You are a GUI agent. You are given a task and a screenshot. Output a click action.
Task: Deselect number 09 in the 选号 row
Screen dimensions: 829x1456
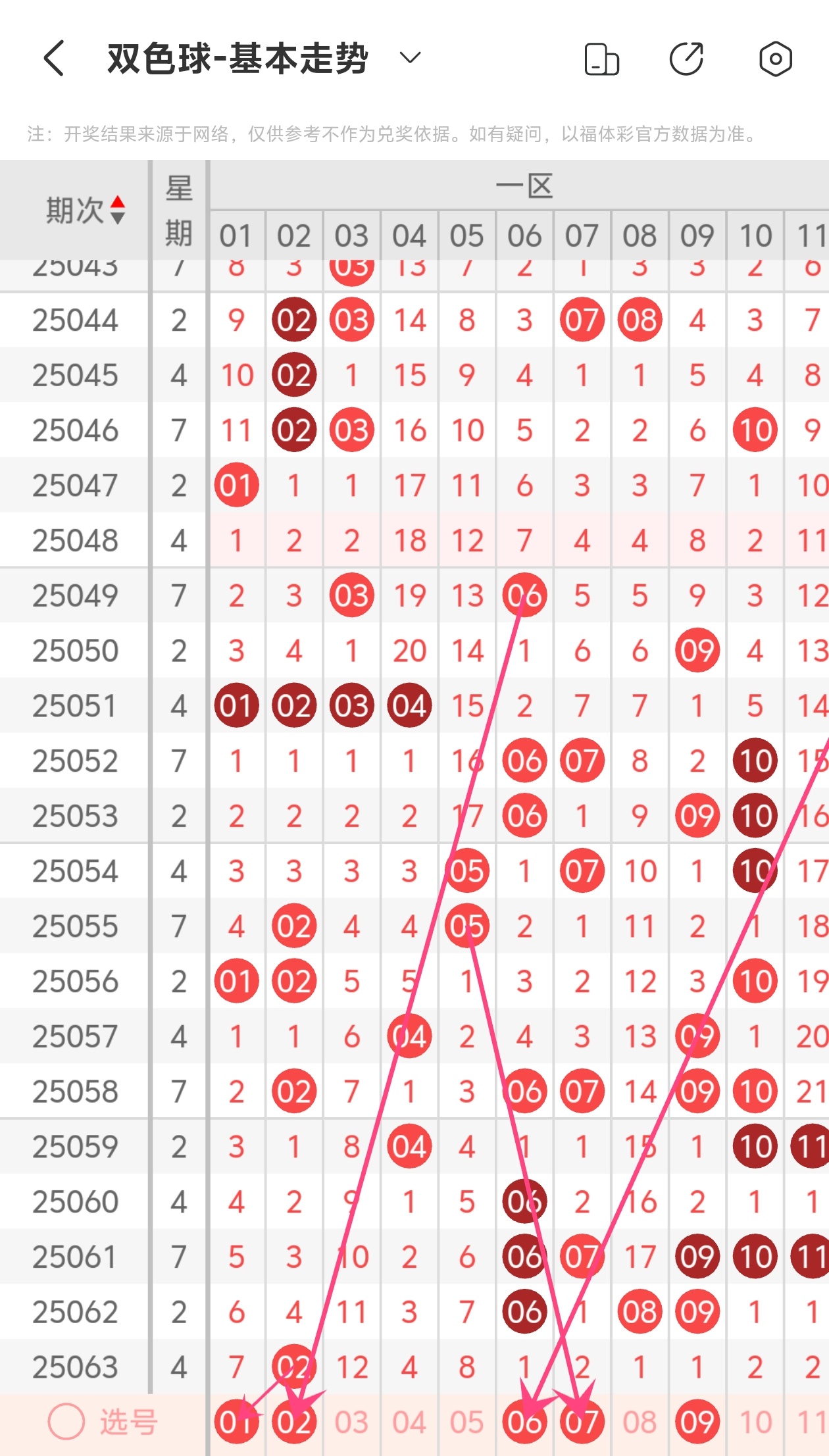click(x=697, y=1422)
